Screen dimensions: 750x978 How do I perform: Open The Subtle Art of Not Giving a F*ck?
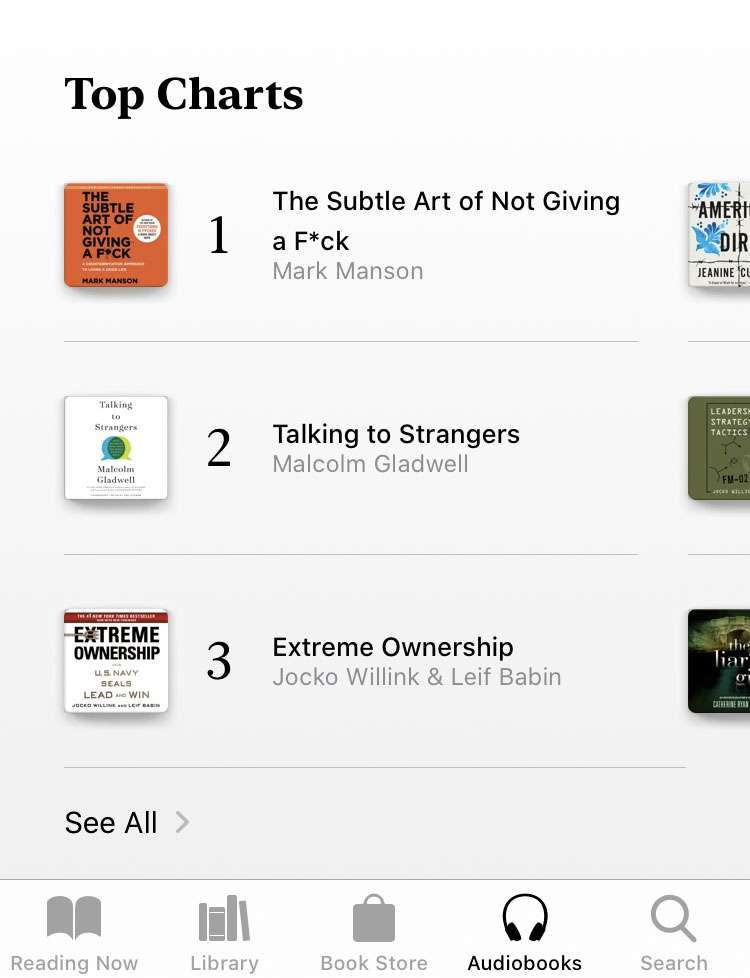coord(446,220)
